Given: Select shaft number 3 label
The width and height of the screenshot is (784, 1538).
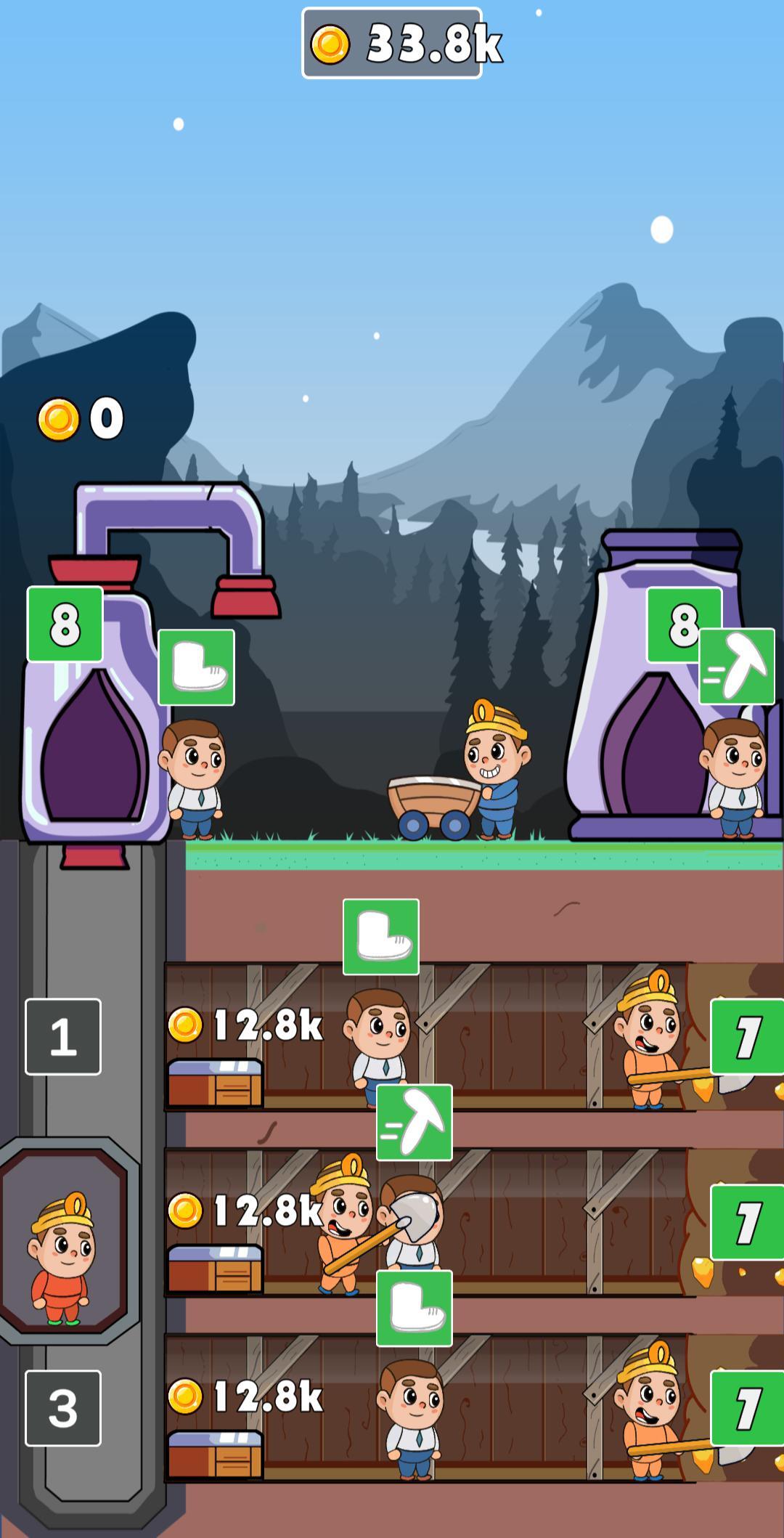Looking at the screenshot, I should point(63,1408).
